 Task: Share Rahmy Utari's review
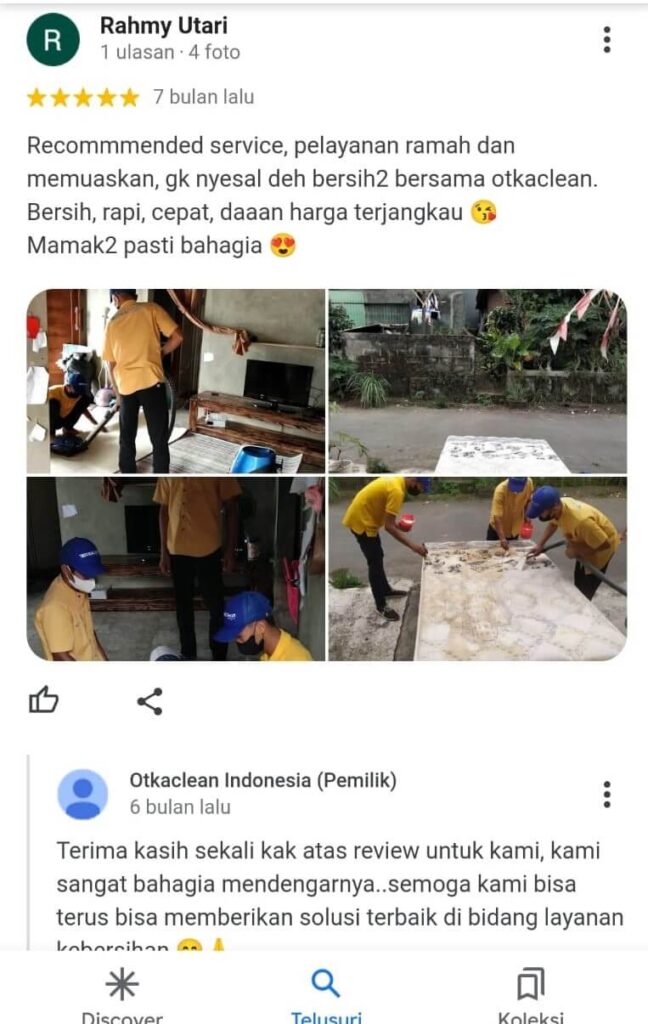[150, 701]
